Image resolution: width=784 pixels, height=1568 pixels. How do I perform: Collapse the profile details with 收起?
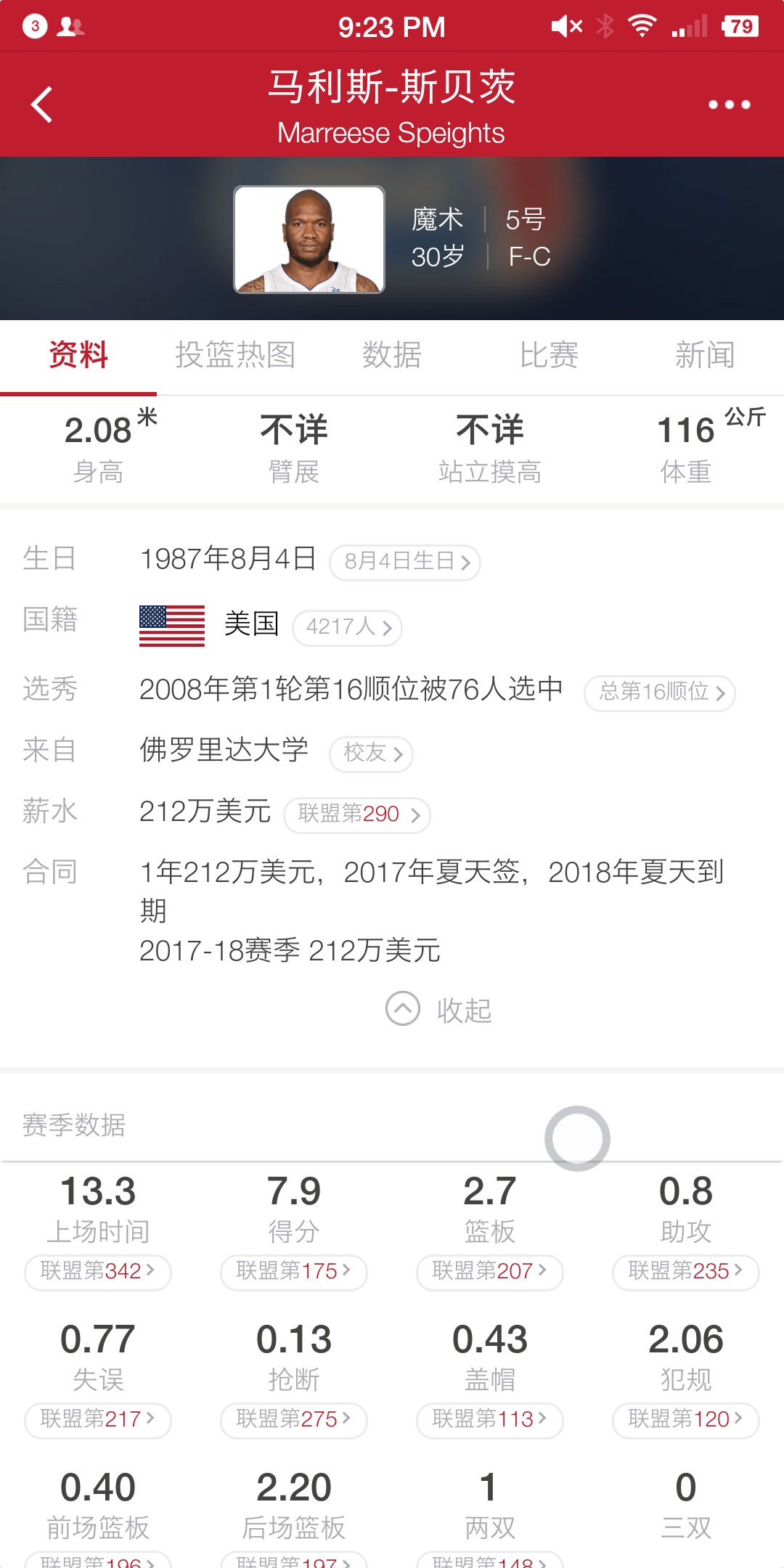(x=439, y=1009)
